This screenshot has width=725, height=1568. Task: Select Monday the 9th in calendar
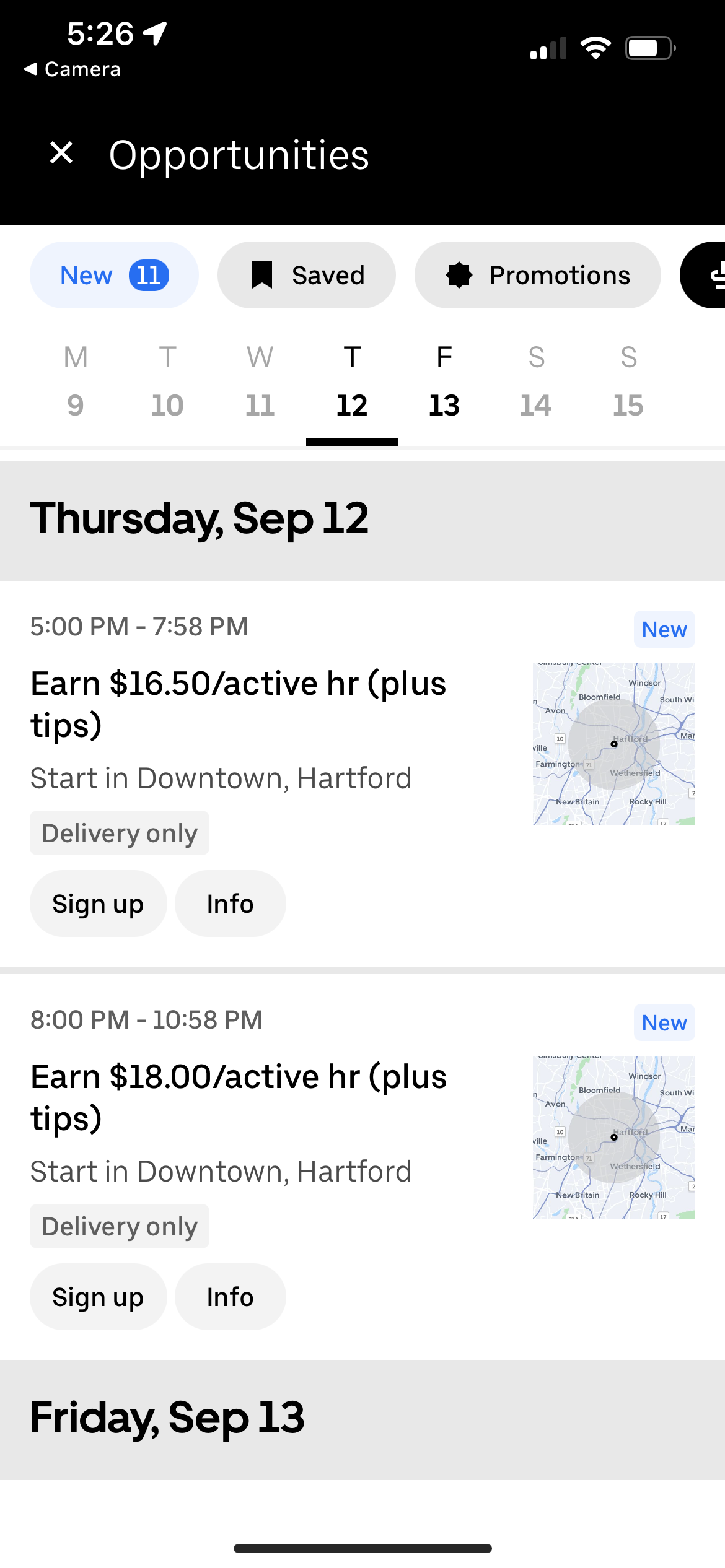pyautogui.click(x=74, y=404)
